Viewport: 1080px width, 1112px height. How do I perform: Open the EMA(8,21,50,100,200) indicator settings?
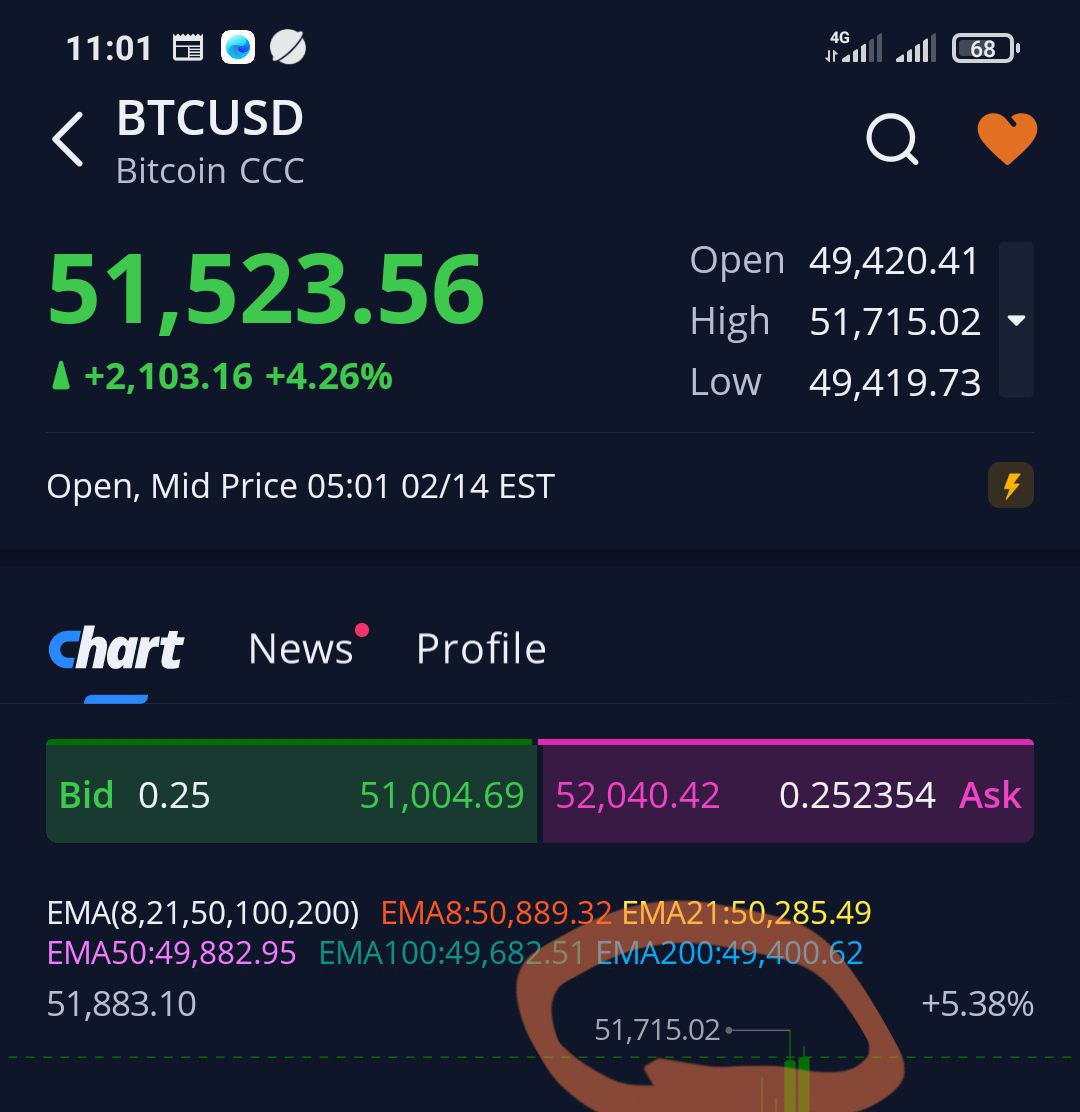tap(203, 912)
